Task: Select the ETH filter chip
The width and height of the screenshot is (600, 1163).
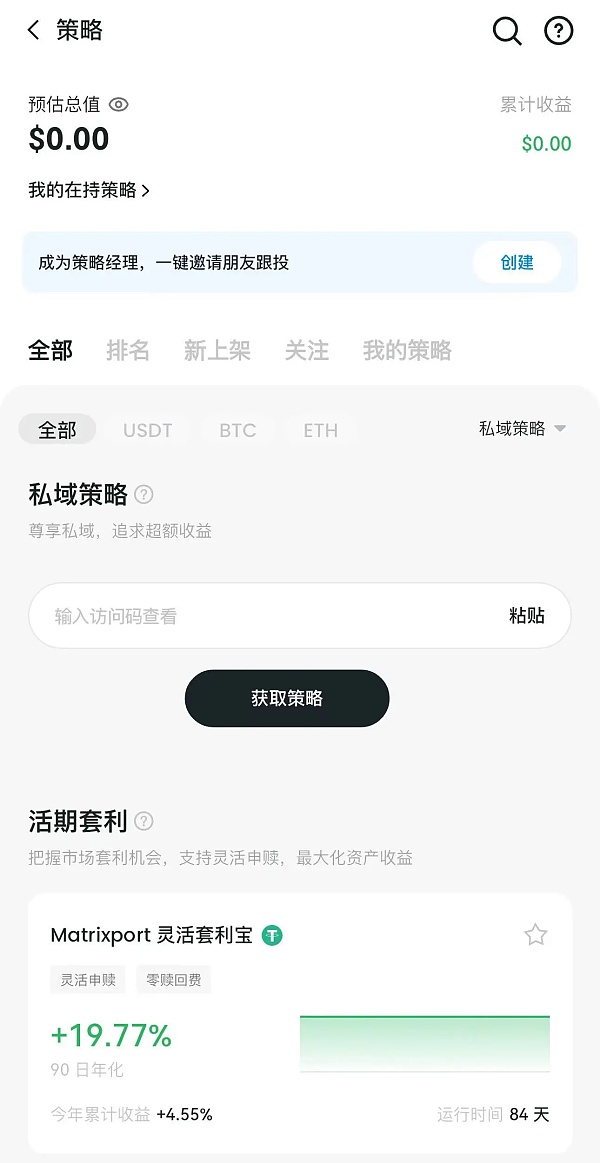Action: pos(321,430)
